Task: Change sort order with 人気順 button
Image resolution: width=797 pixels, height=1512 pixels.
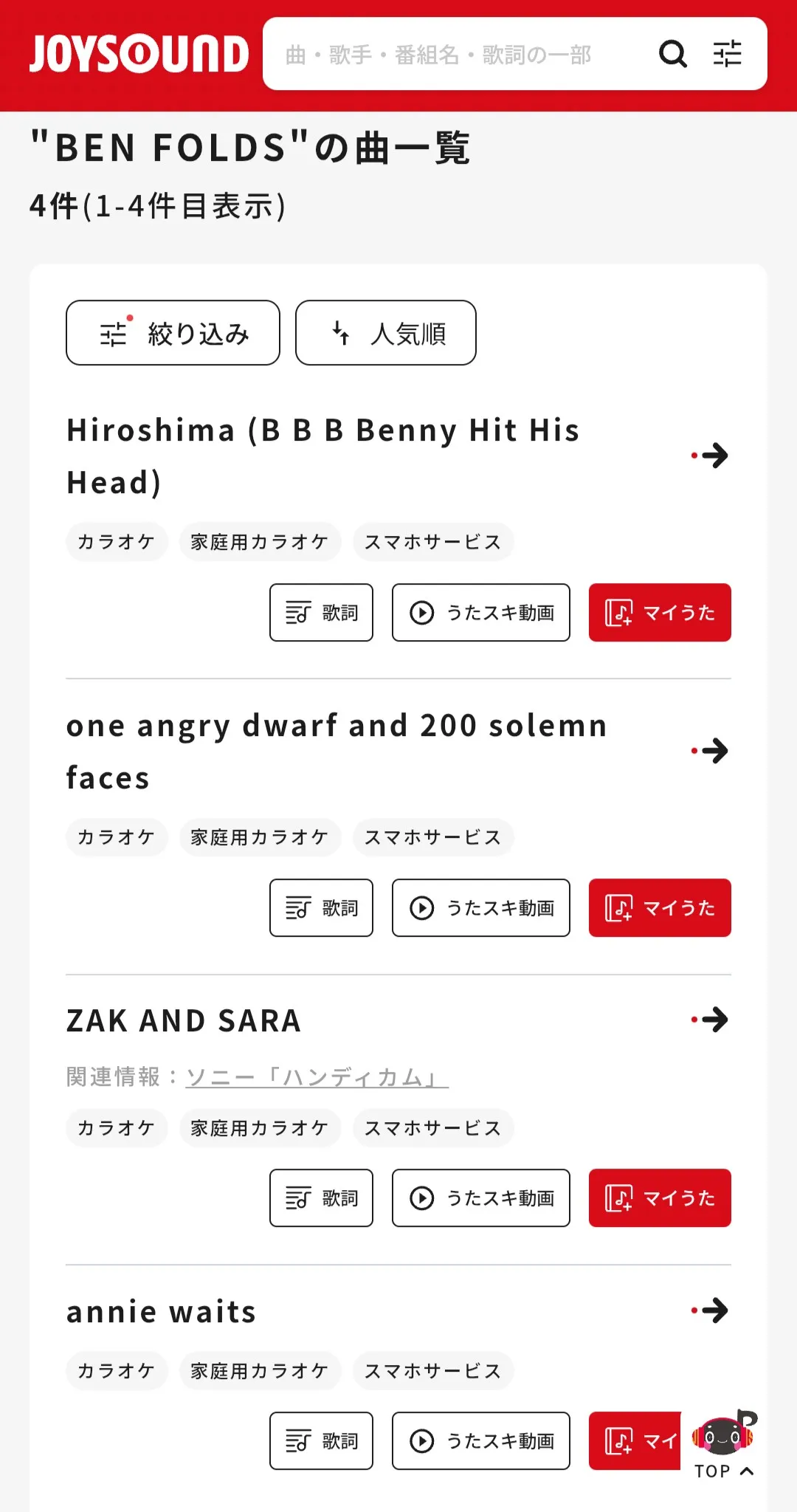Action: [385, 333]
